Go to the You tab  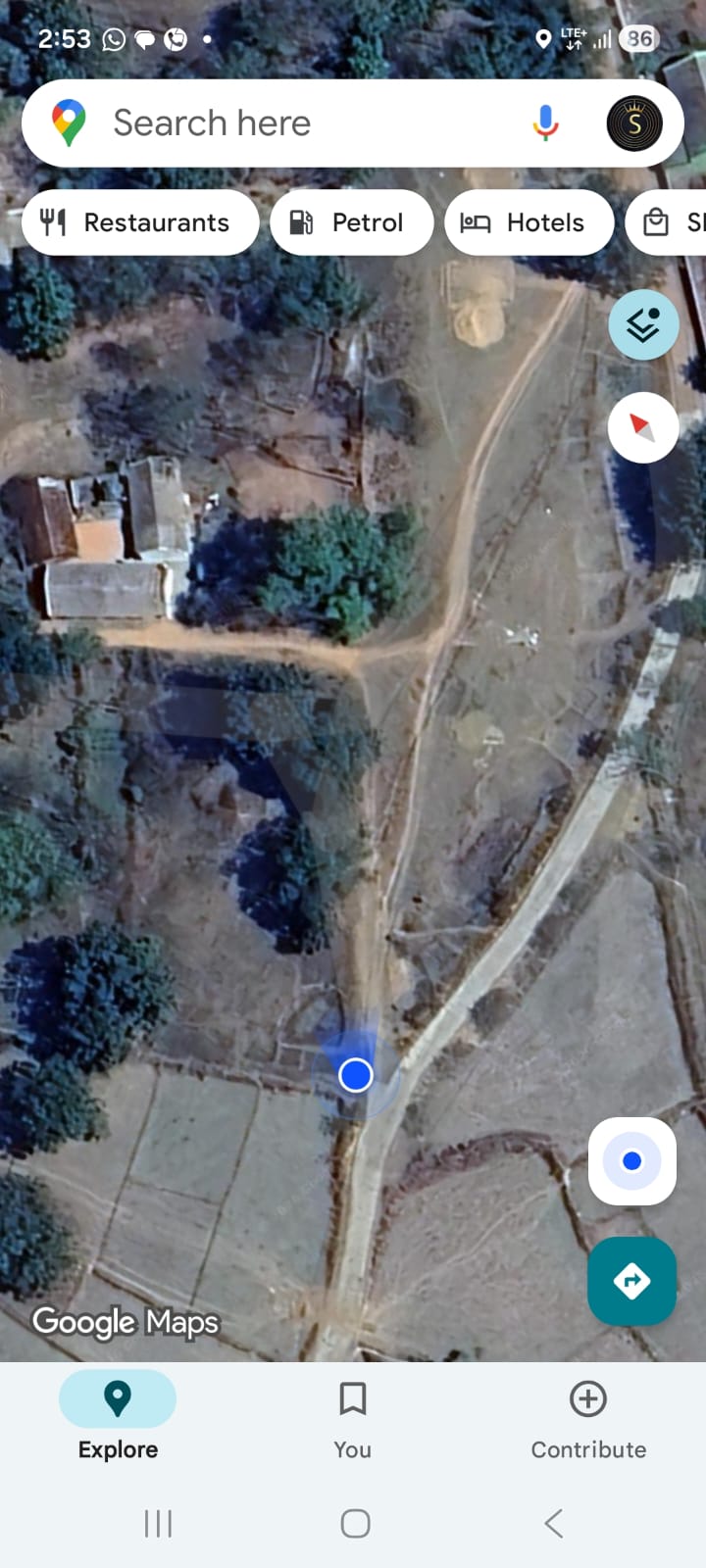point(353,1416)
